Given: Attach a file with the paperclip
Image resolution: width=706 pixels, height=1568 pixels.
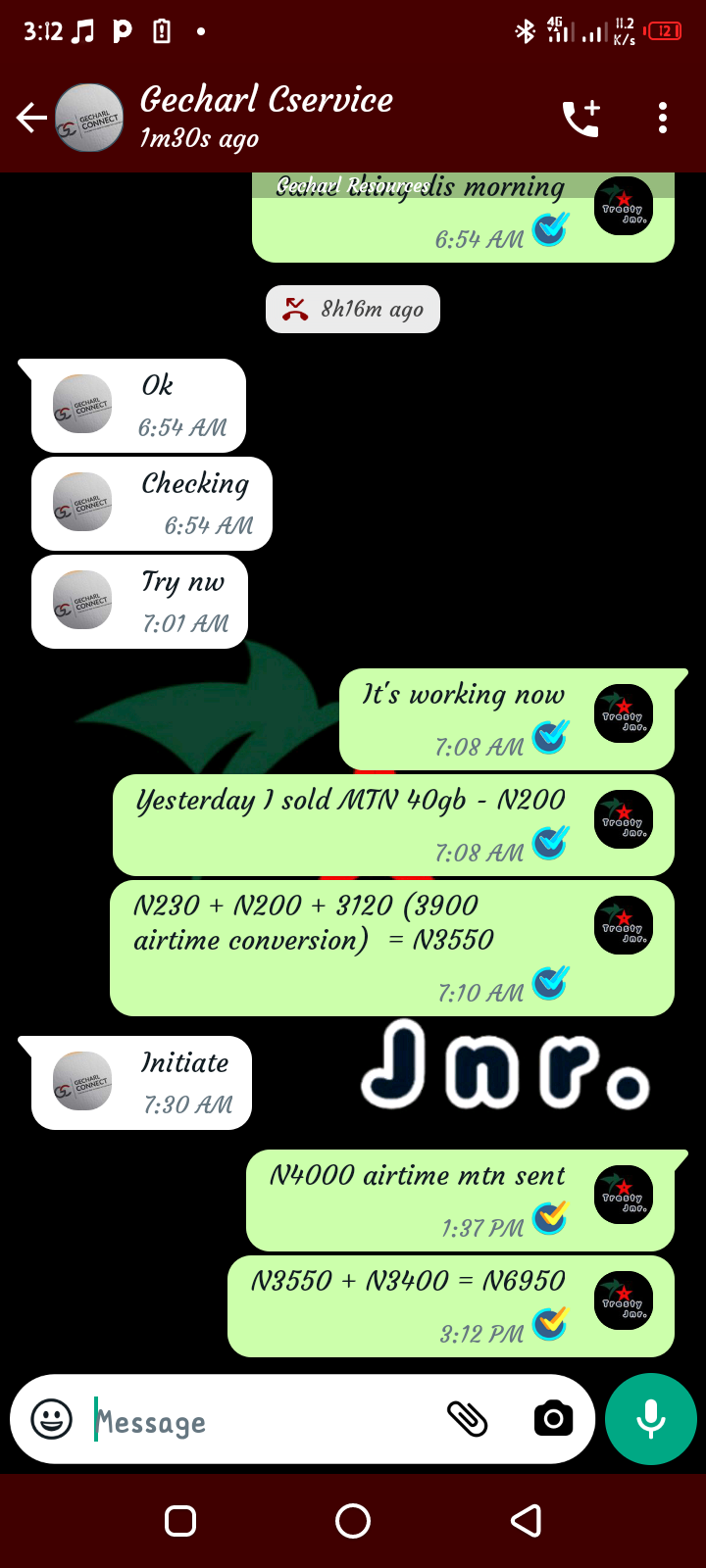Looking at the screenshot, I should pyautogui.click(x=468, y=1419).
